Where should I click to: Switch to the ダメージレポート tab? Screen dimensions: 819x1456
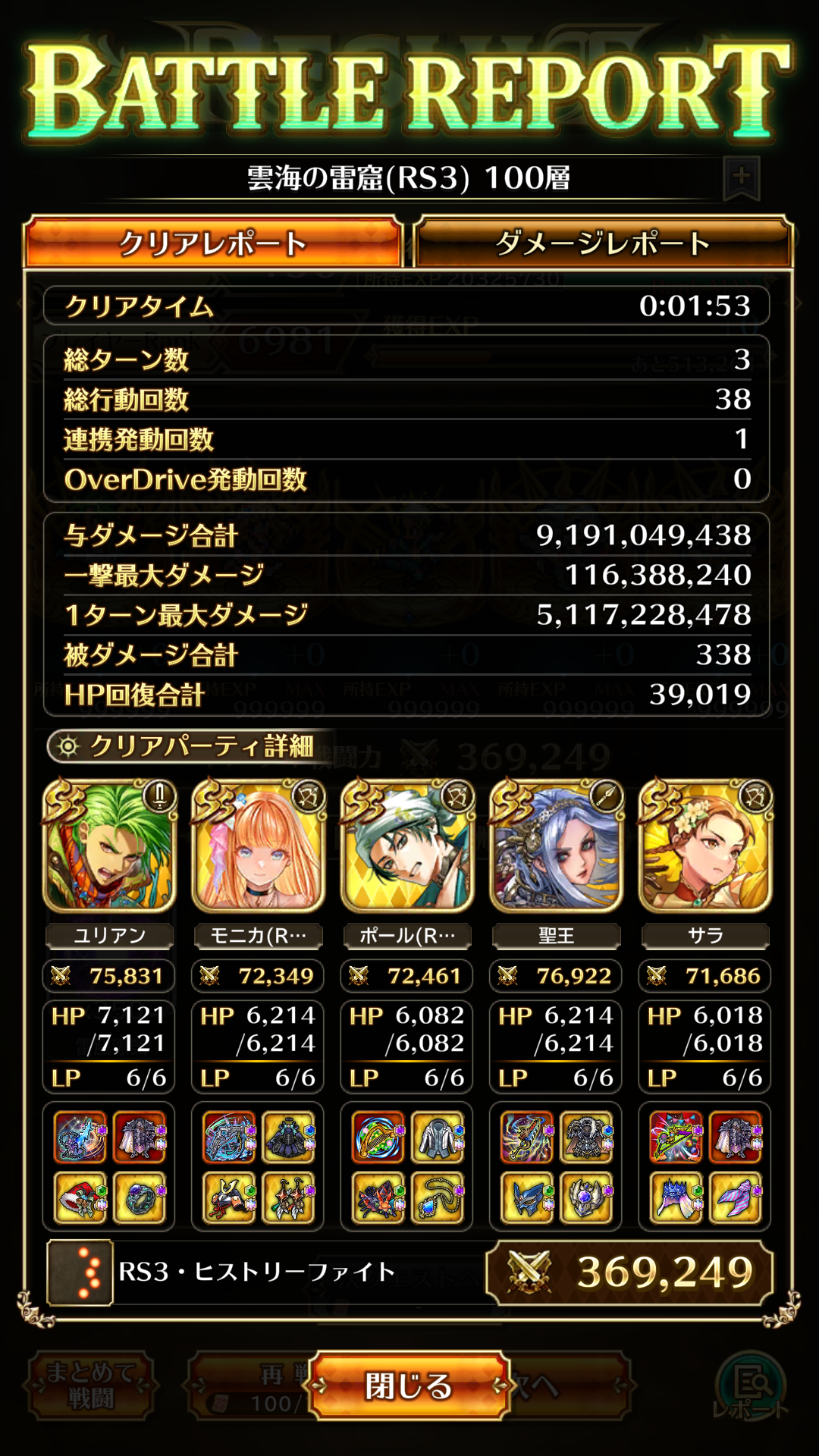[603, 243]
